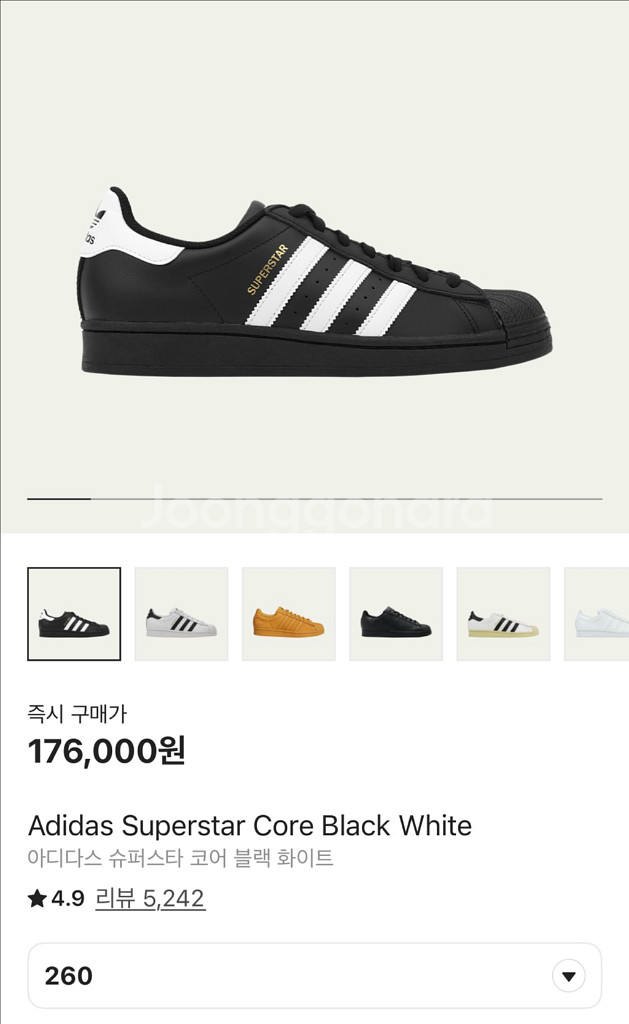Select the cream-sole Superstar thumbnail

[x=503, y=614]
